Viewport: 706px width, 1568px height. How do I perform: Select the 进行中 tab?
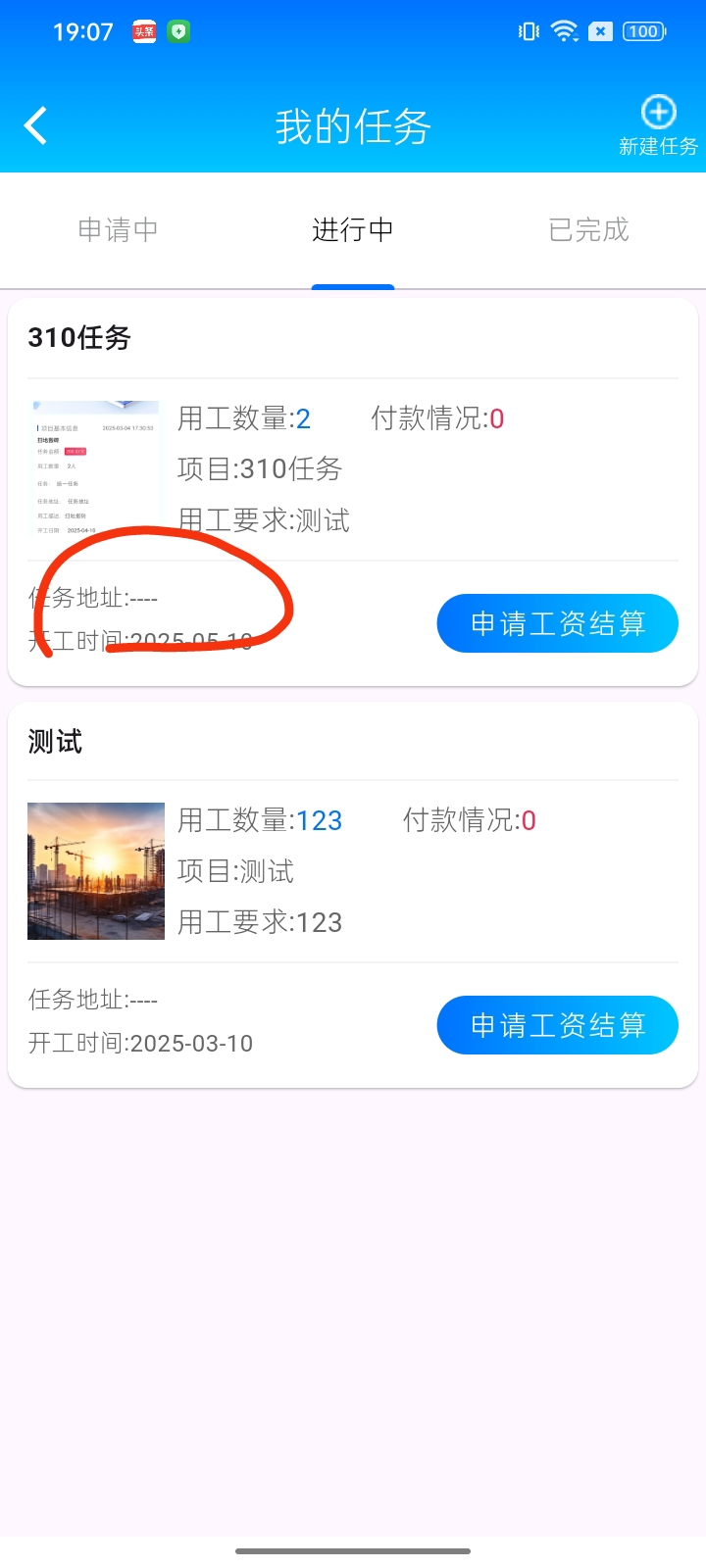353,230
